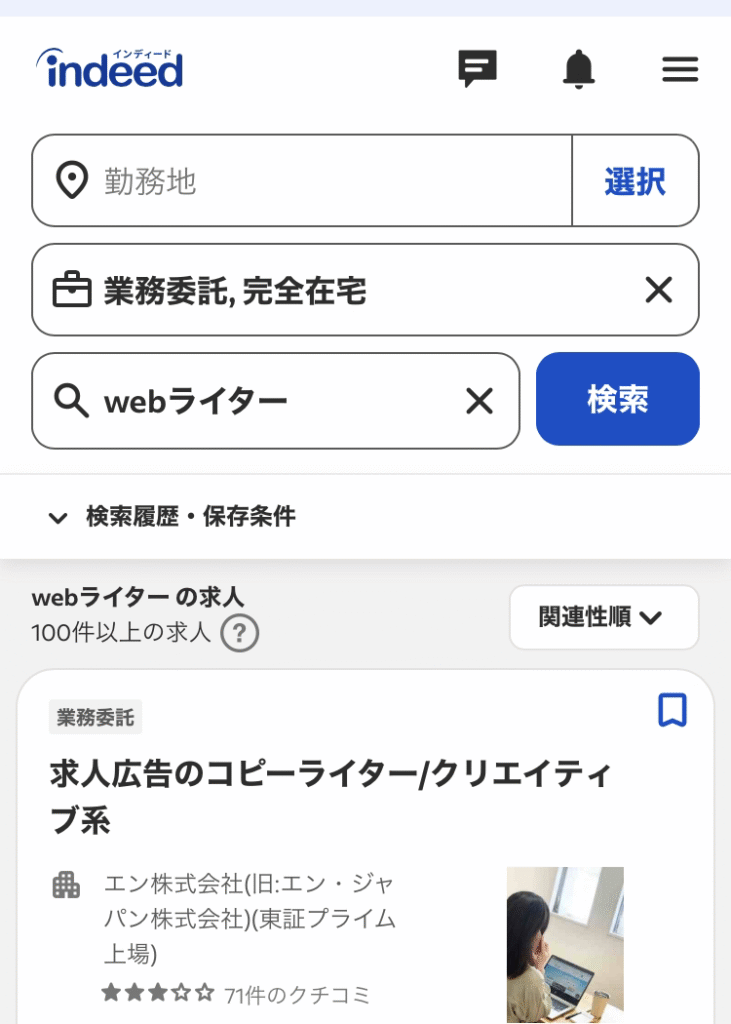Open the notifications bell

578,69
